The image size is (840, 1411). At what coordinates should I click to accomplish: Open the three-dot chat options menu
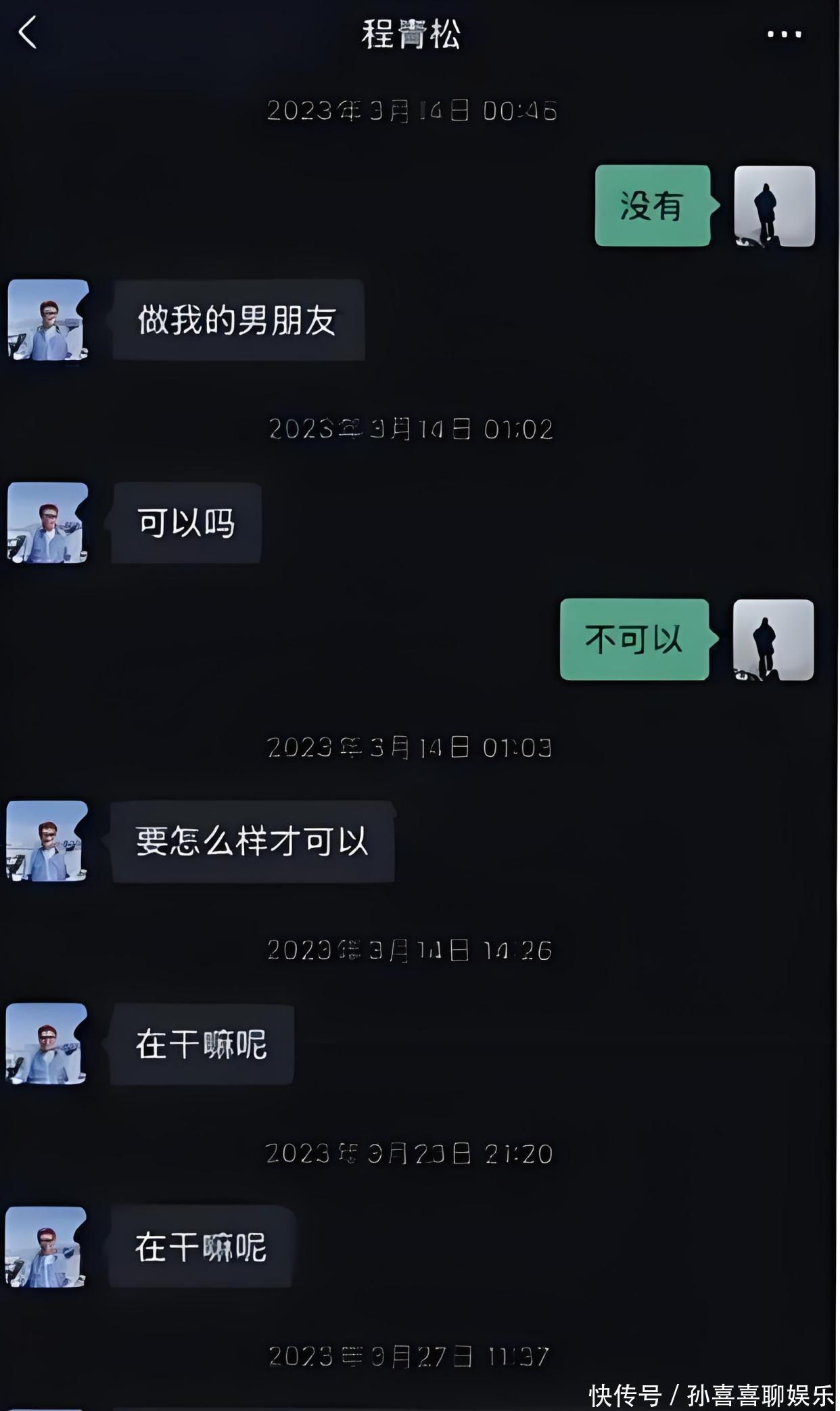[784, 34]
